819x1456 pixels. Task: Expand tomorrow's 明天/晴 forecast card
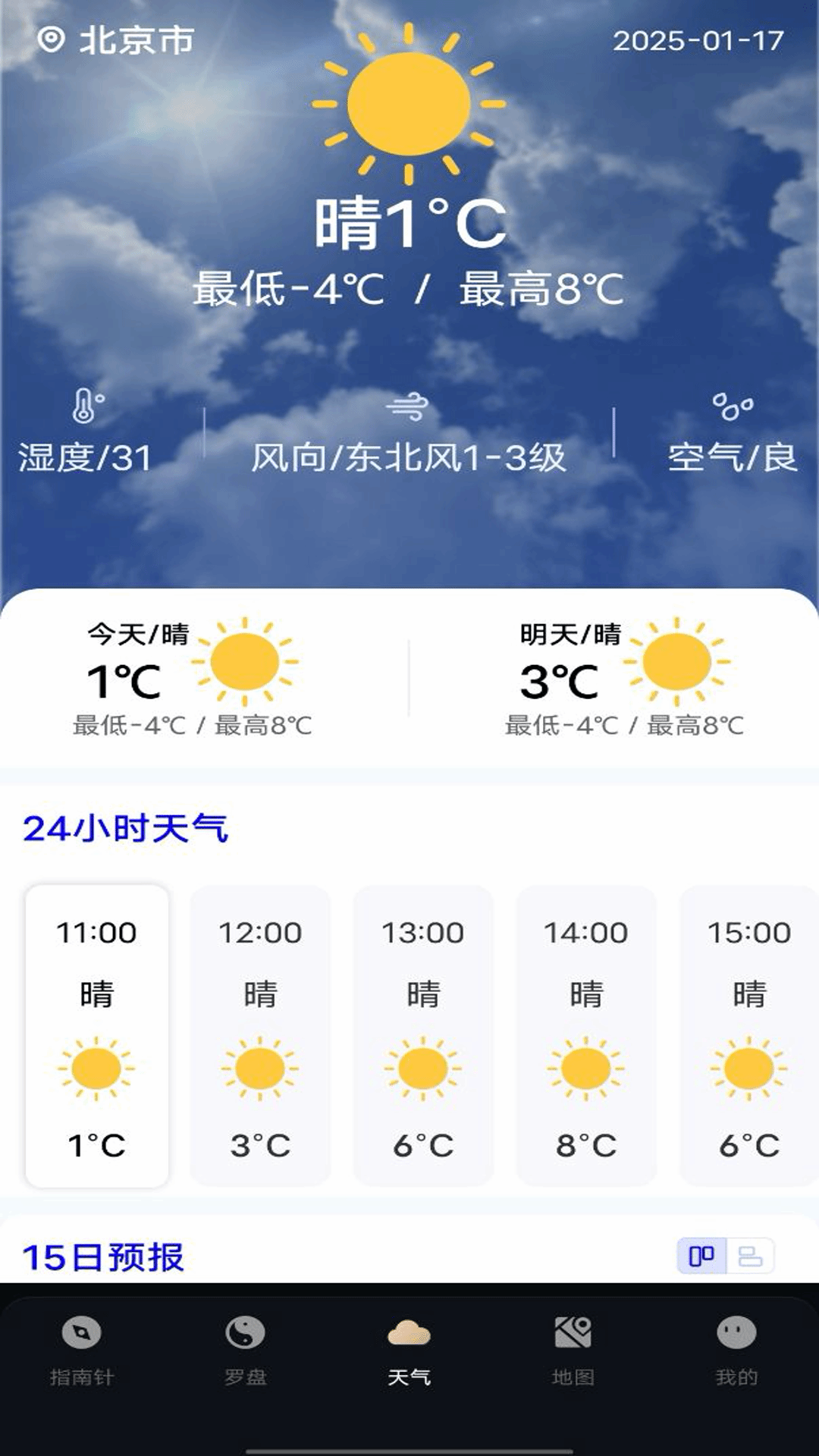click(x=622, y=679)
